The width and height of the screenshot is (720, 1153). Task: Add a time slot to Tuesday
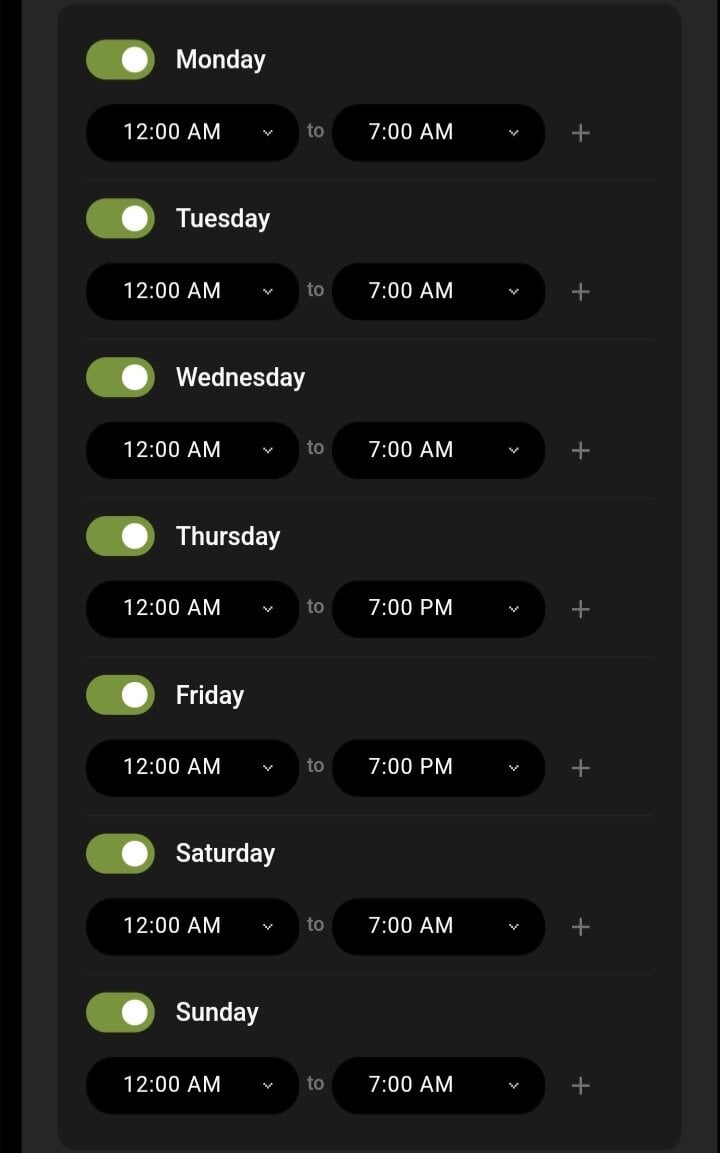click(x=580, y=291)
